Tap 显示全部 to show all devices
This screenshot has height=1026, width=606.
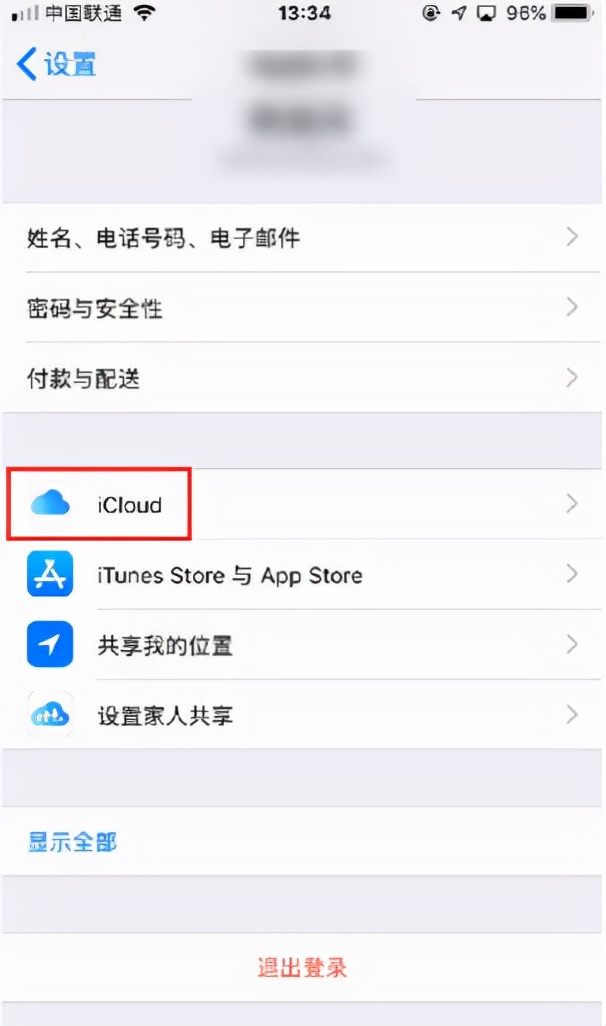(72, 841)
